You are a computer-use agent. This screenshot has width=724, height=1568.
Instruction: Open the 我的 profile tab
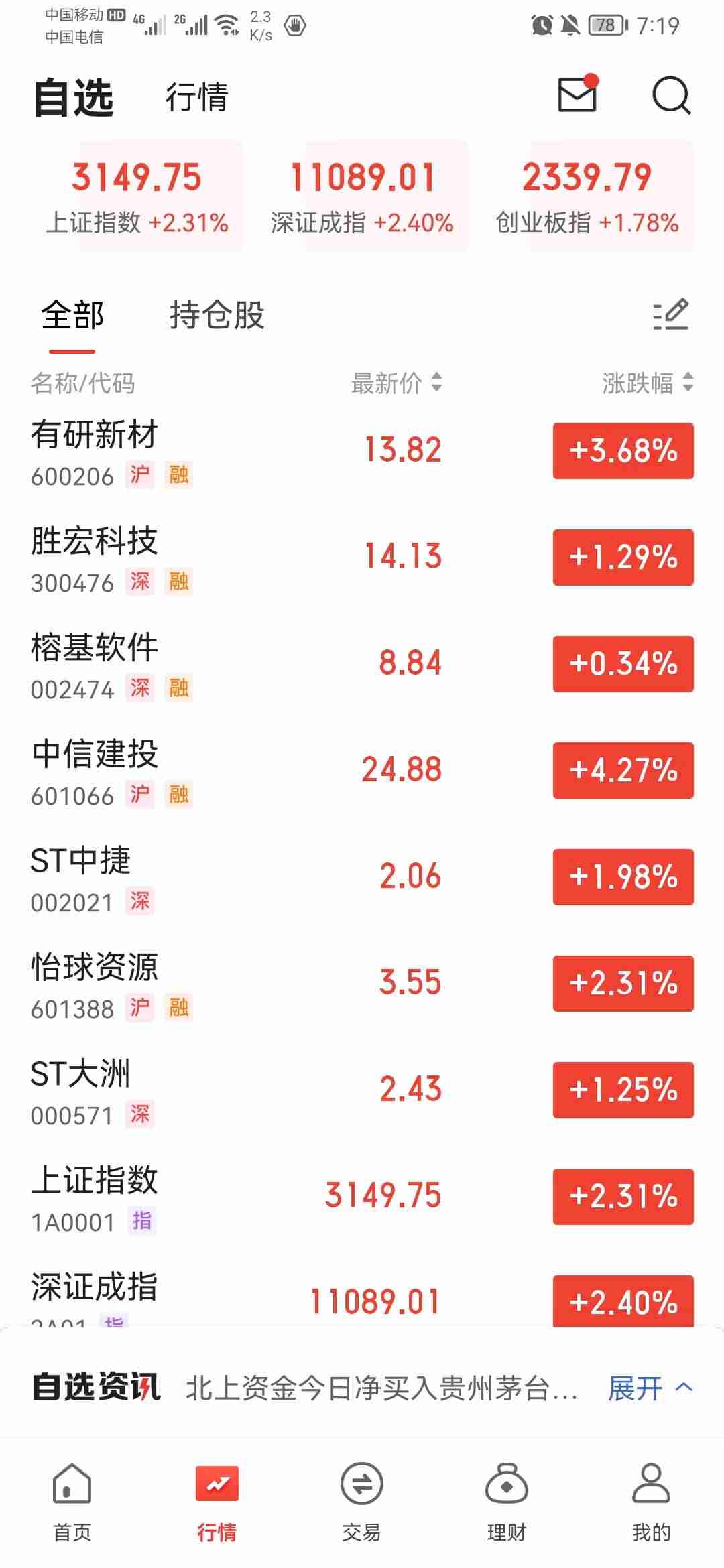point(651,1500)
